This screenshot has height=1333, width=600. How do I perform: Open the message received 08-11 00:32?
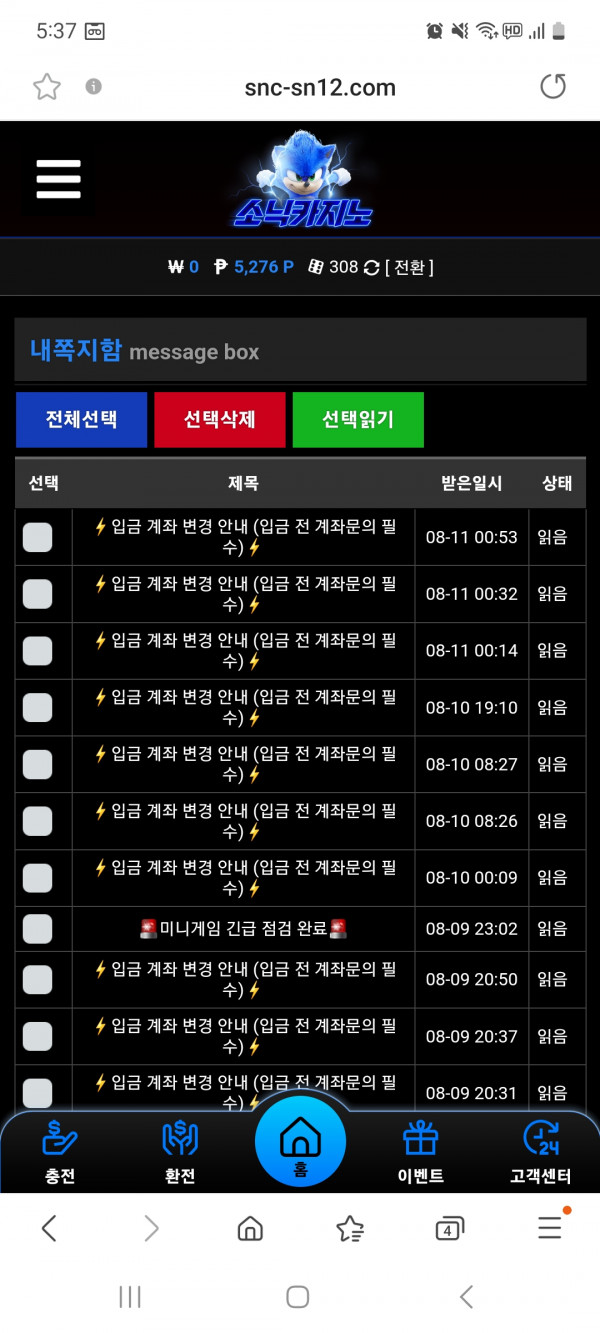point(243,594)
